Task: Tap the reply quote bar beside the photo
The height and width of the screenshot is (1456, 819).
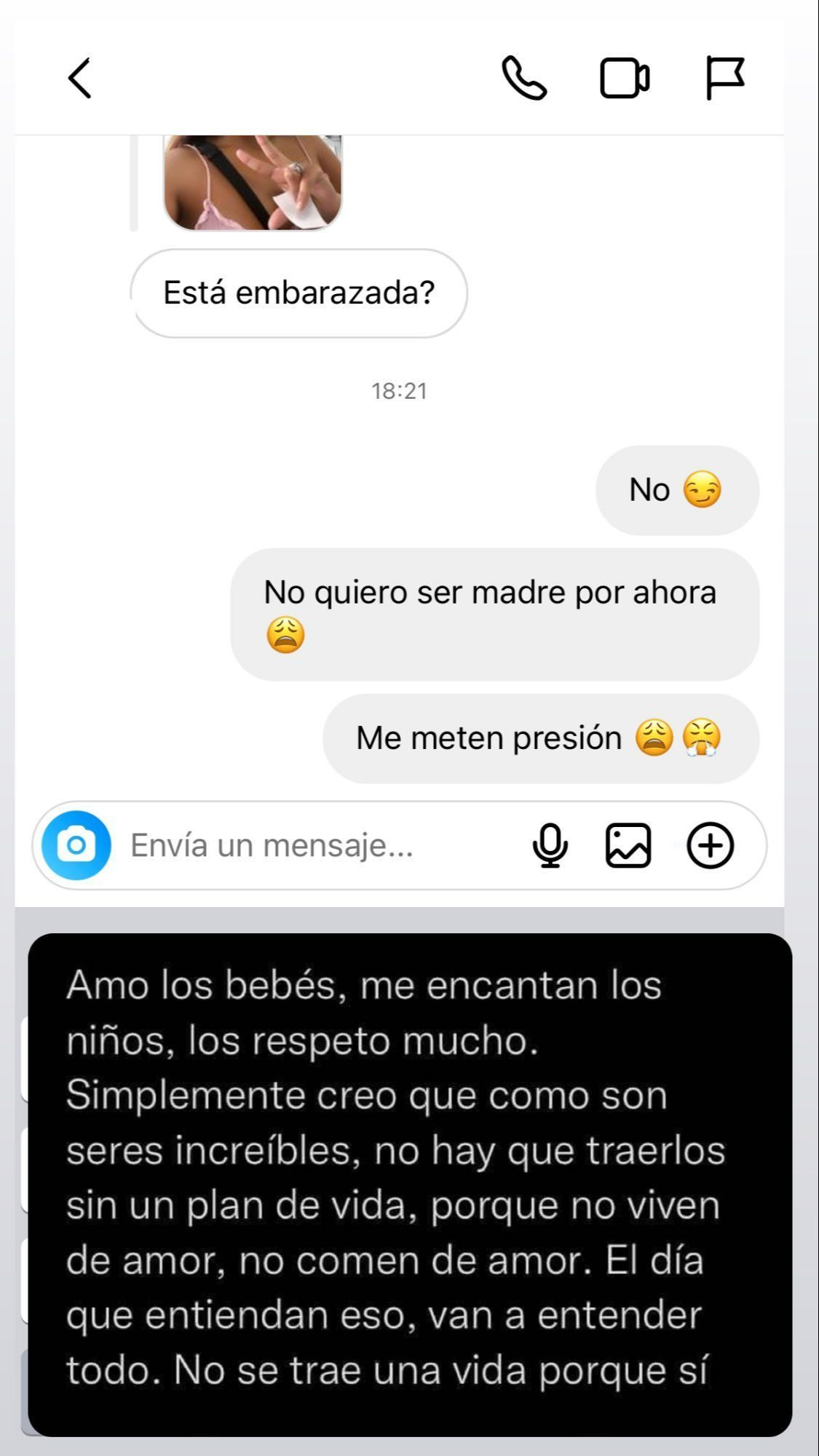Action: pyautogui.click(x=135, y=182)
